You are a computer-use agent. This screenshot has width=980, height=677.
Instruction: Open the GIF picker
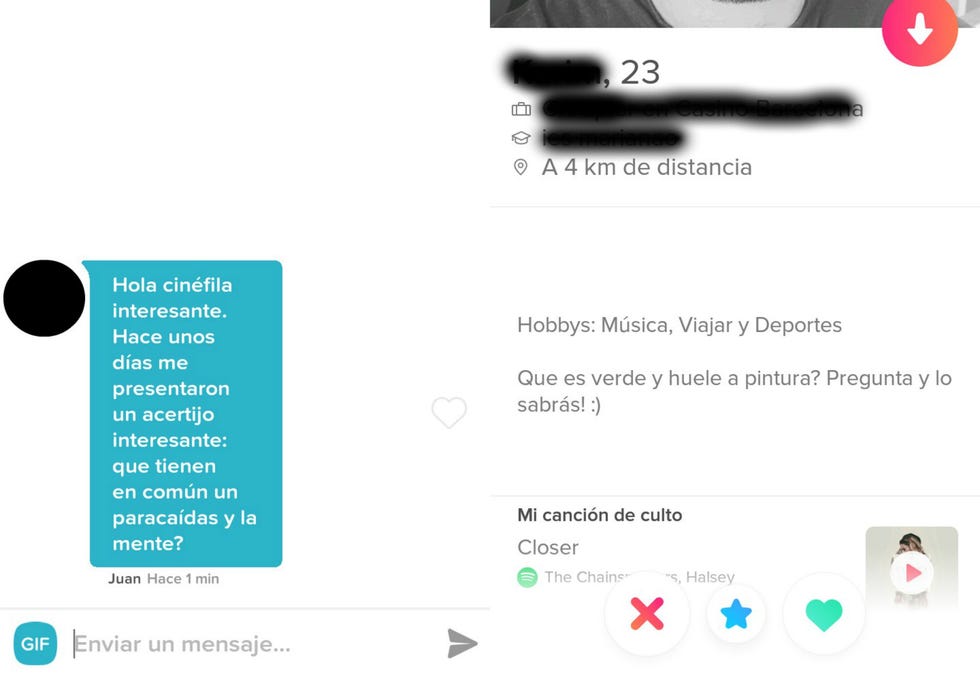[35, 644]
